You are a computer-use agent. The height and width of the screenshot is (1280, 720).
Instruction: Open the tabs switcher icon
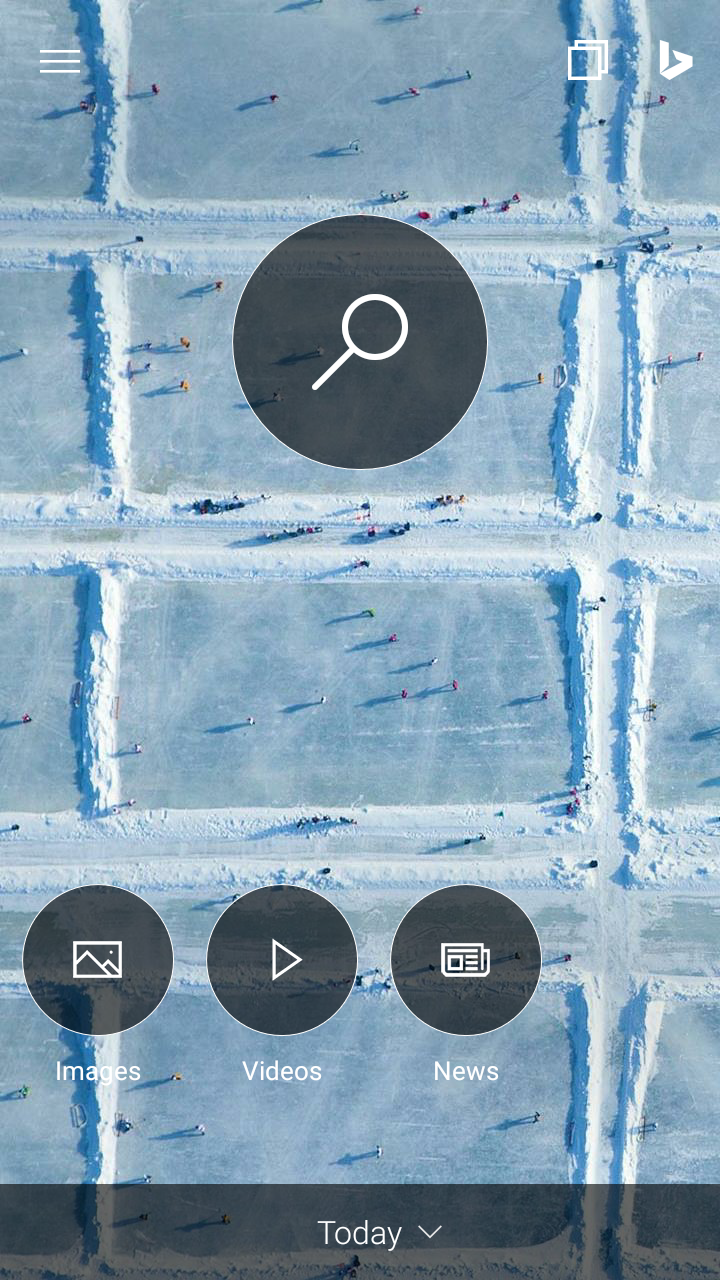coord(588,60)
